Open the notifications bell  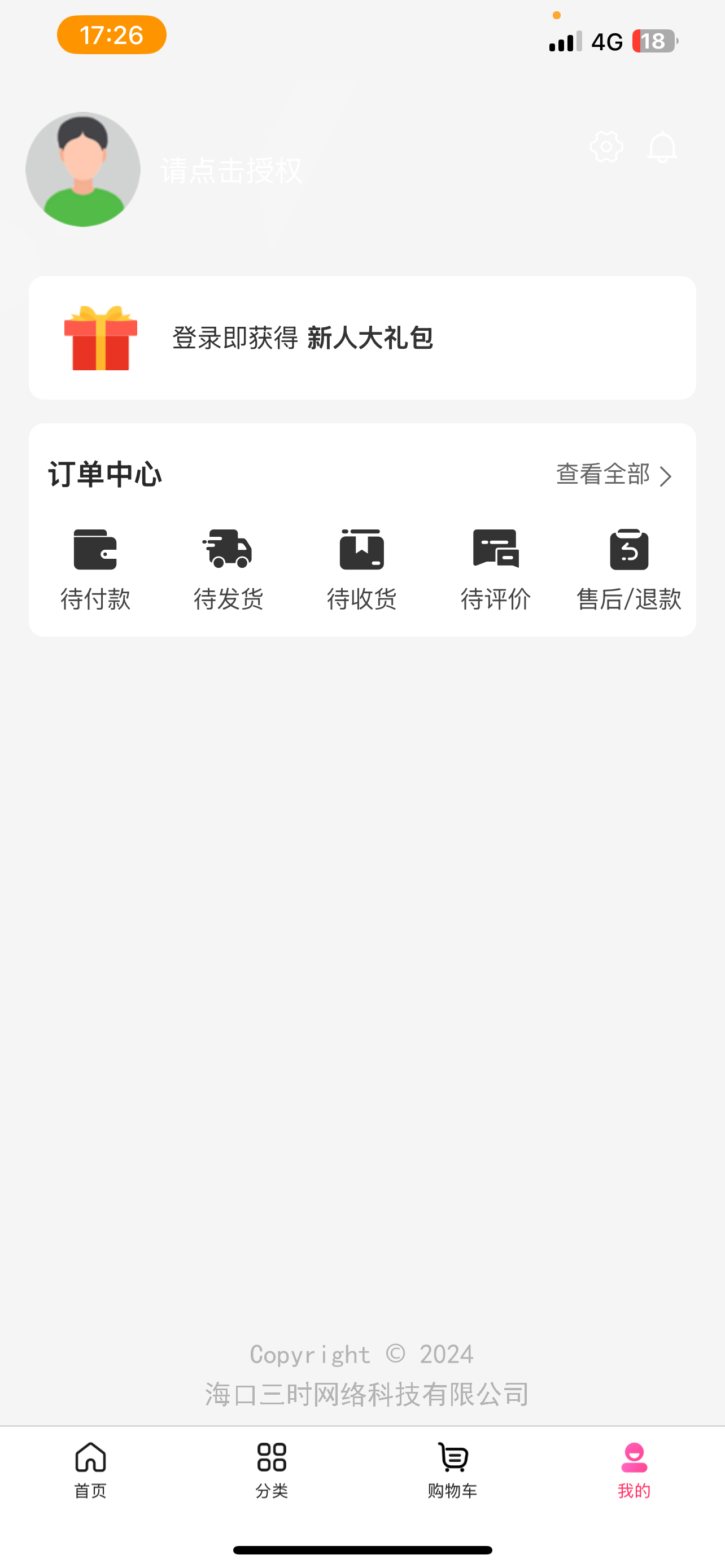[662, 147]
